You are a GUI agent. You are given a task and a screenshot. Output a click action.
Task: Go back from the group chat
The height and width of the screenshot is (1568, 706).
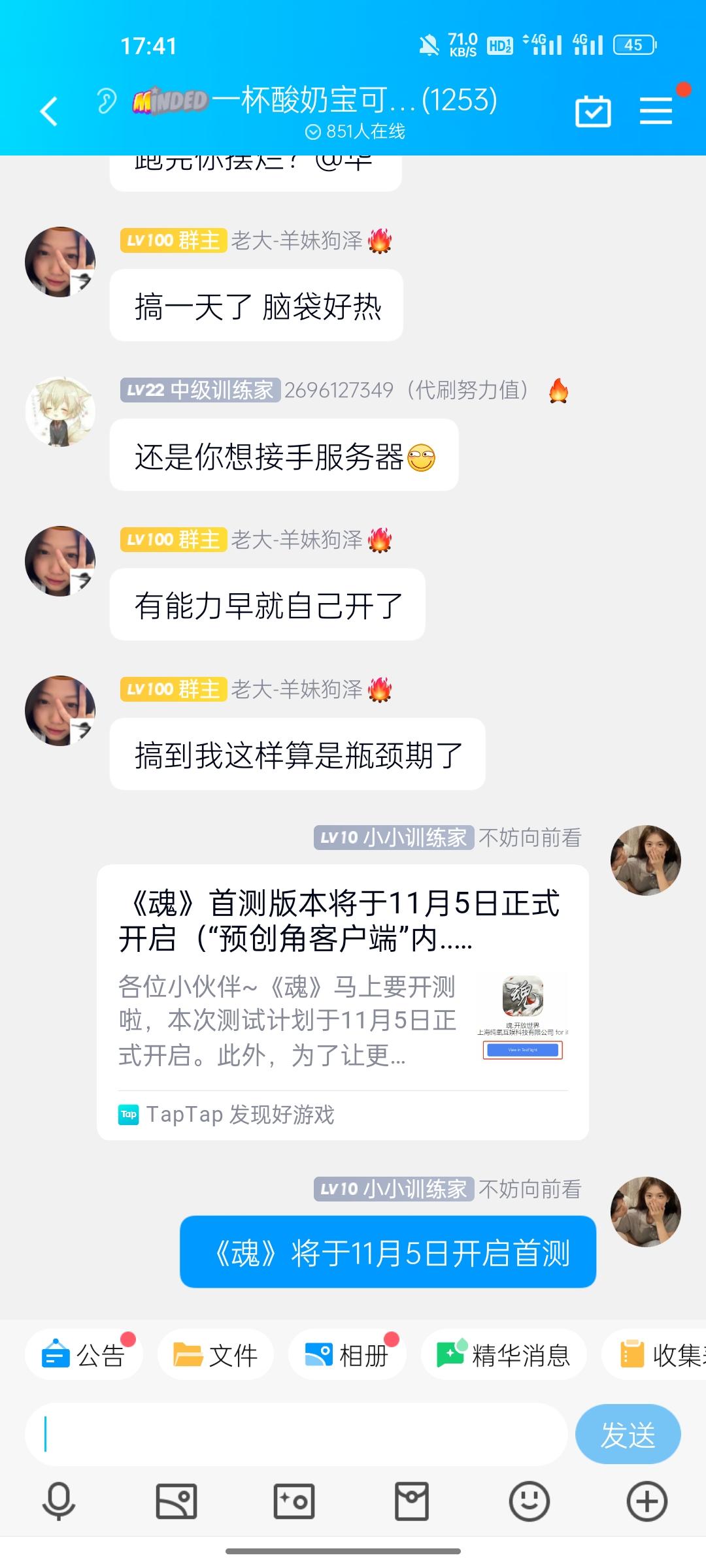coord(49,111)
